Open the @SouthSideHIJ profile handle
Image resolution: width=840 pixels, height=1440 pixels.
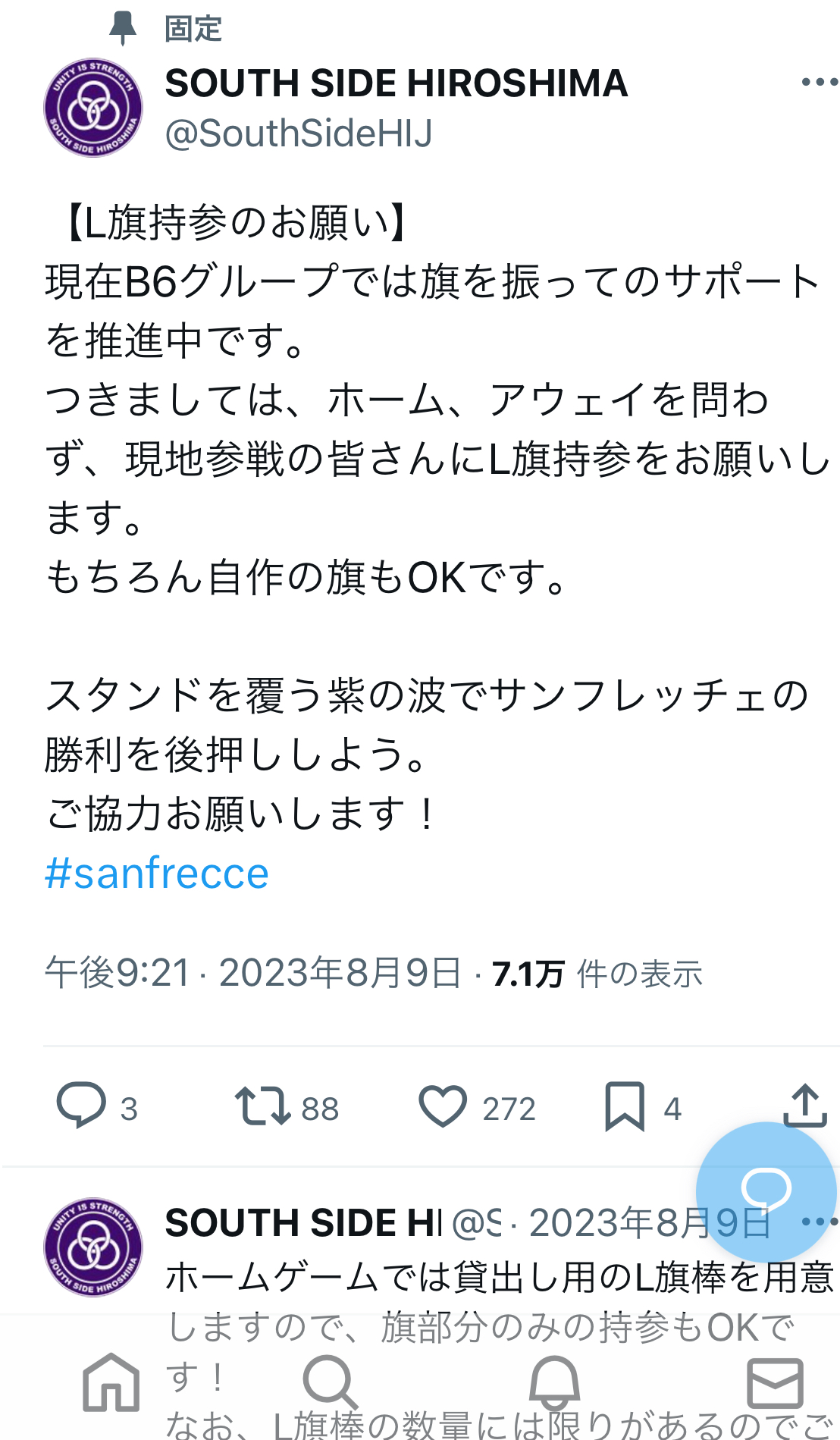click(x=299, y=133)
